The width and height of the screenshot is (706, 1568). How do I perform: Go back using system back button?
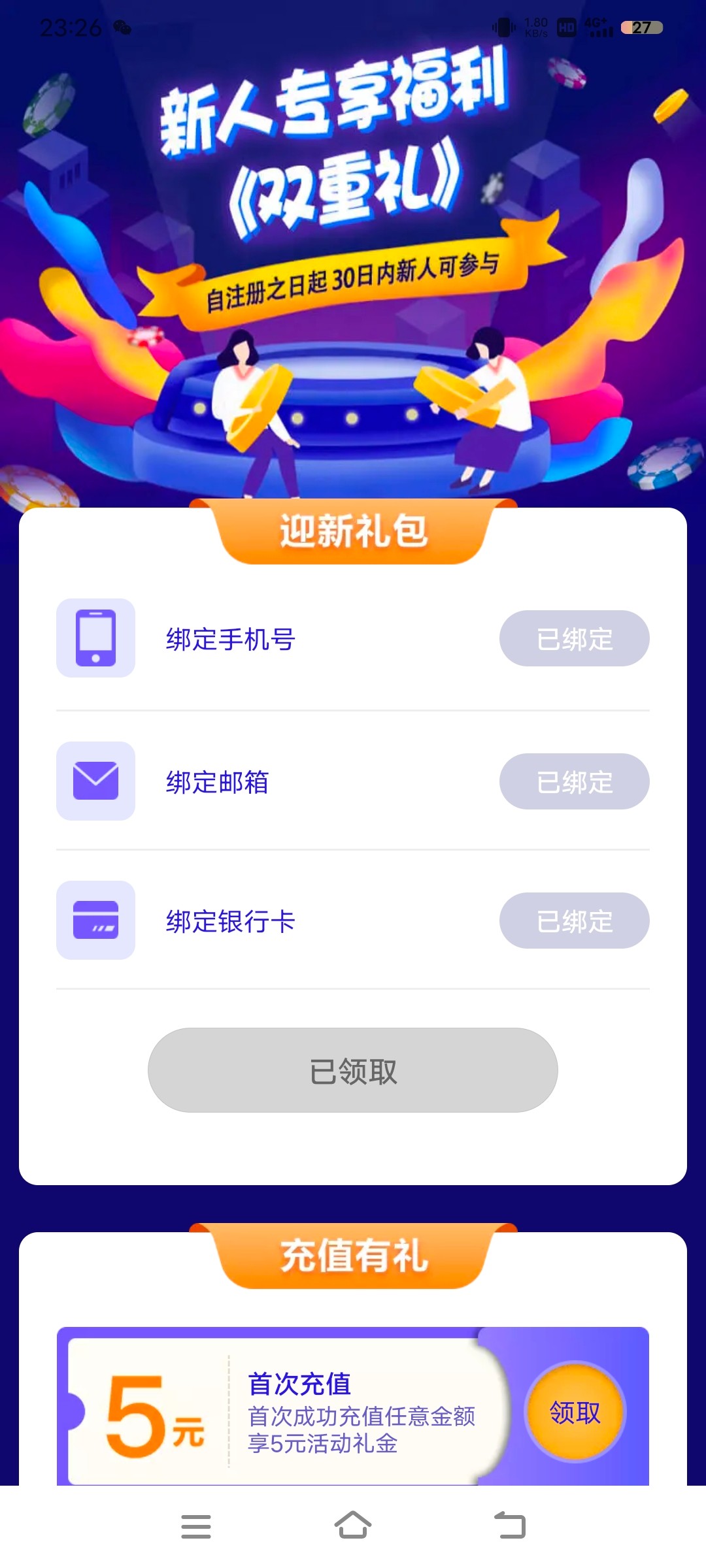(510, 1526)
